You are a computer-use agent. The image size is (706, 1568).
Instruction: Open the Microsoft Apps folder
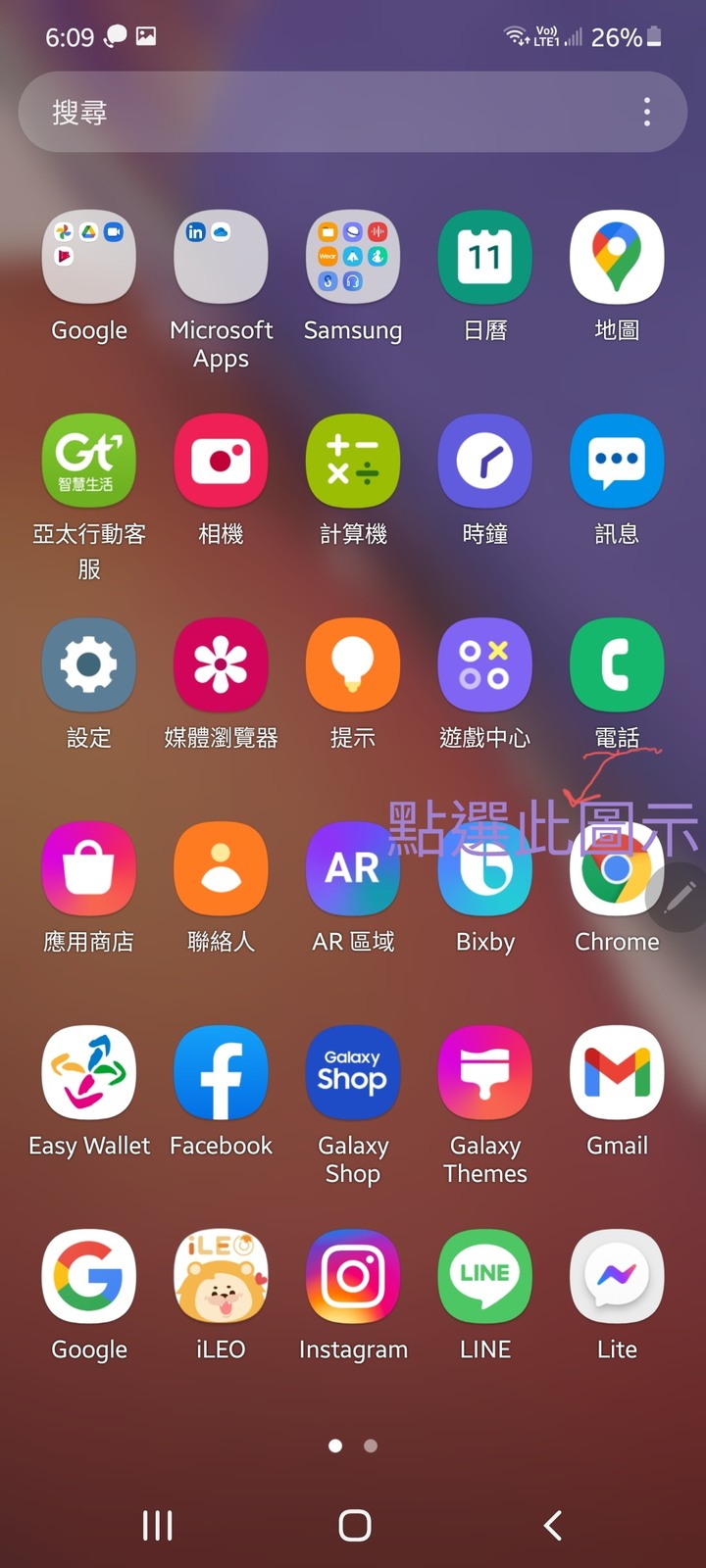coord(221,258)
